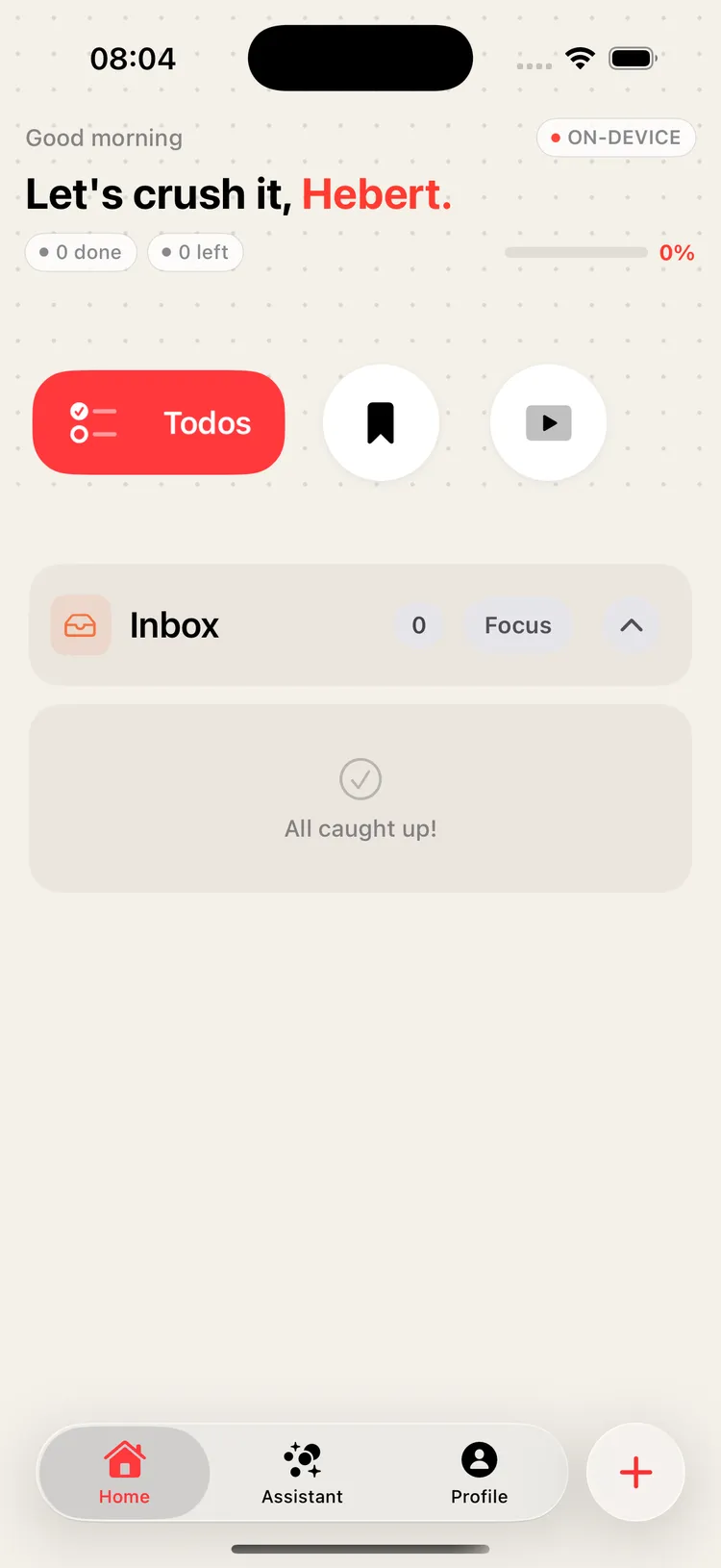Select the bookmark icon button
Screen dimensions: 721x1568
click(381, 421)
